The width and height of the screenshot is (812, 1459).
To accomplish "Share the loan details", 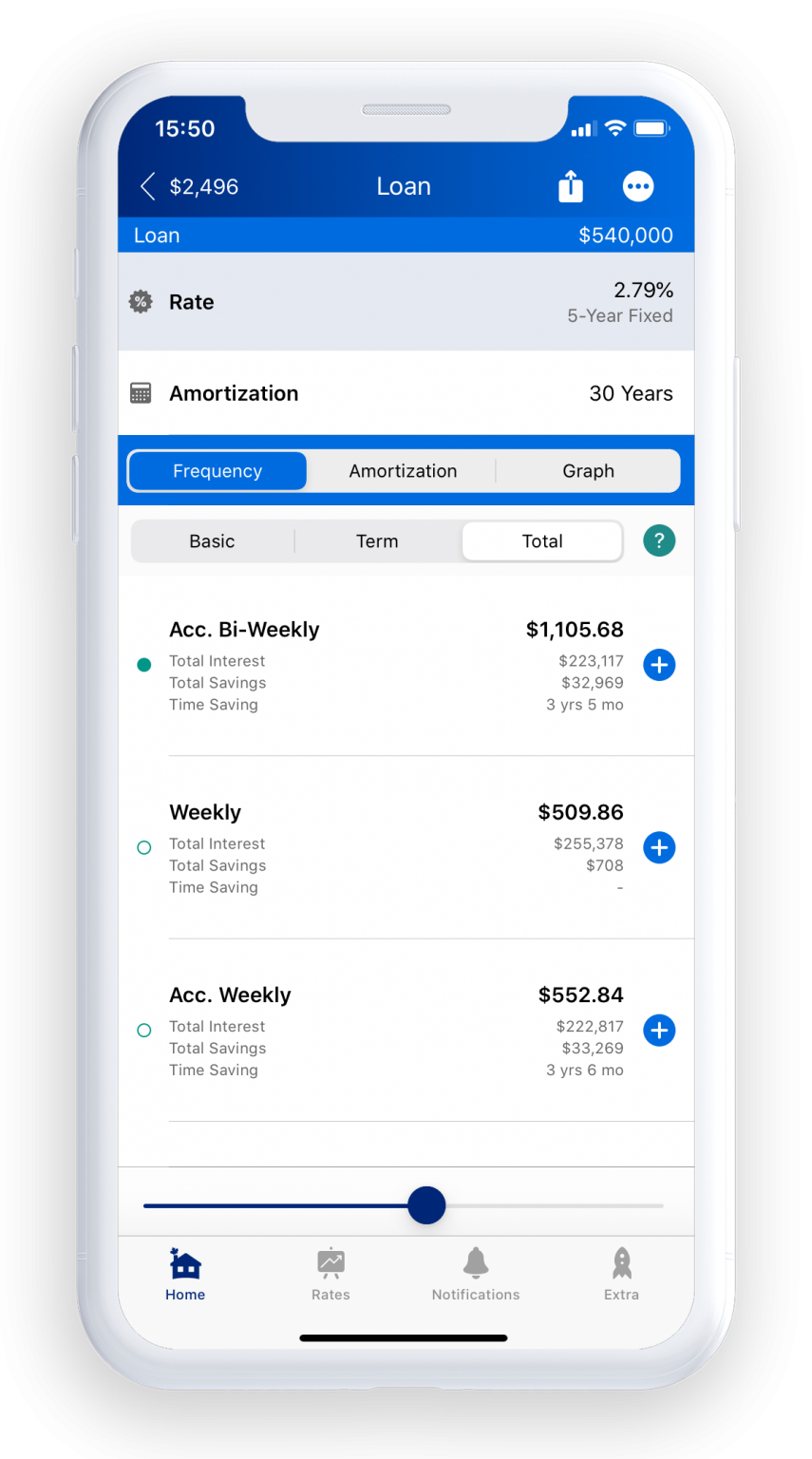I will pos(570,186).
